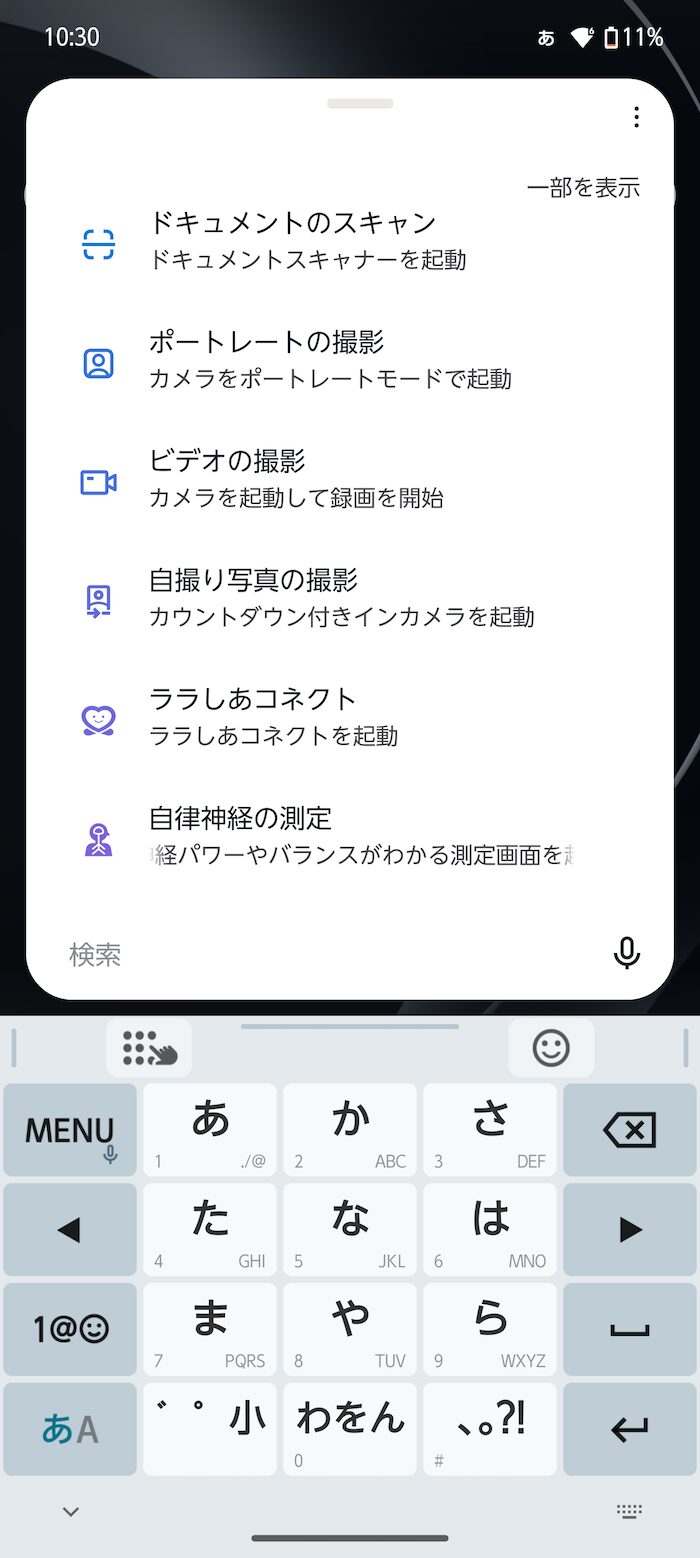This screenshot has height=1558, width=700.
Task: Tap the 一部を表示 link
Action: (x=583, y=187)
